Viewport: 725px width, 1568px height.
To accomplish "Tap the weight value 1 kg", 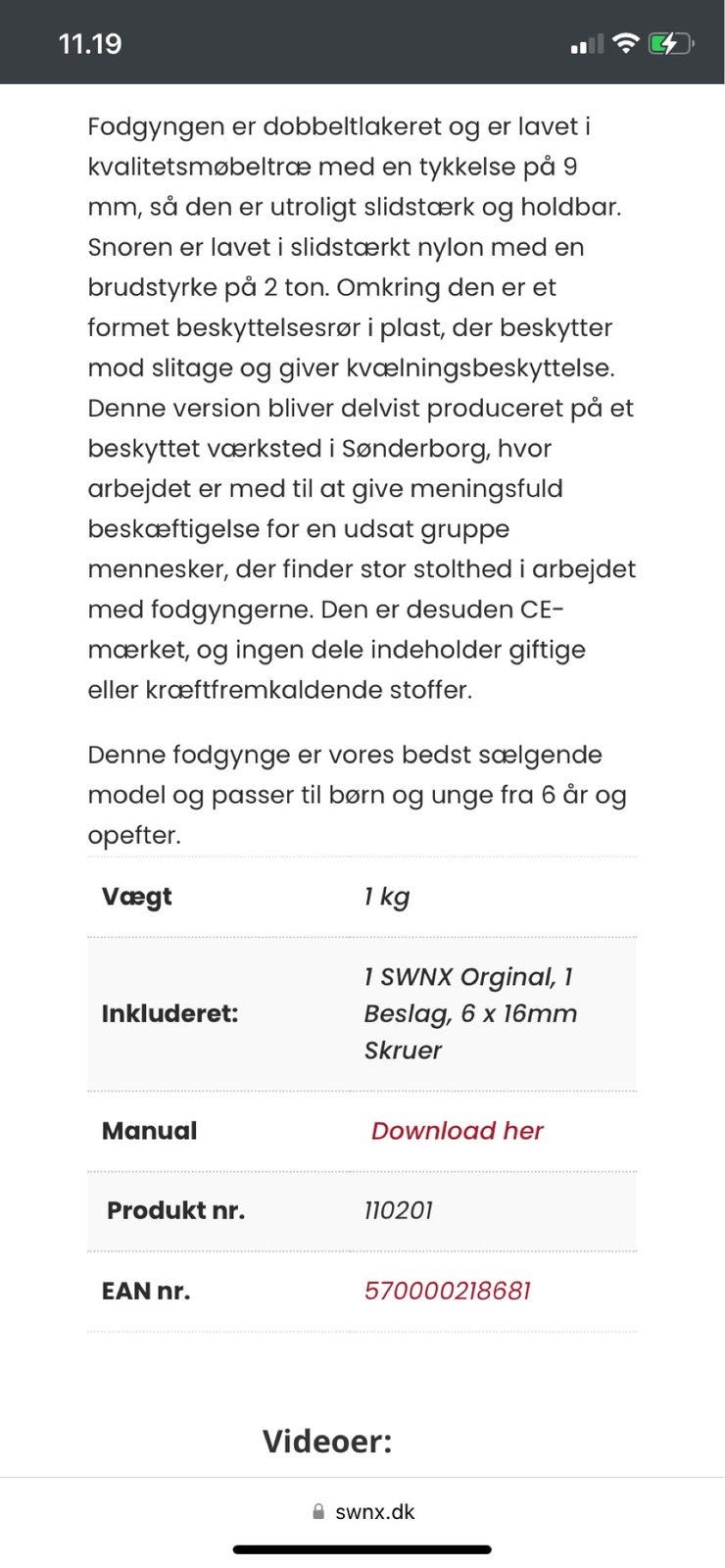I will (389, 896).
